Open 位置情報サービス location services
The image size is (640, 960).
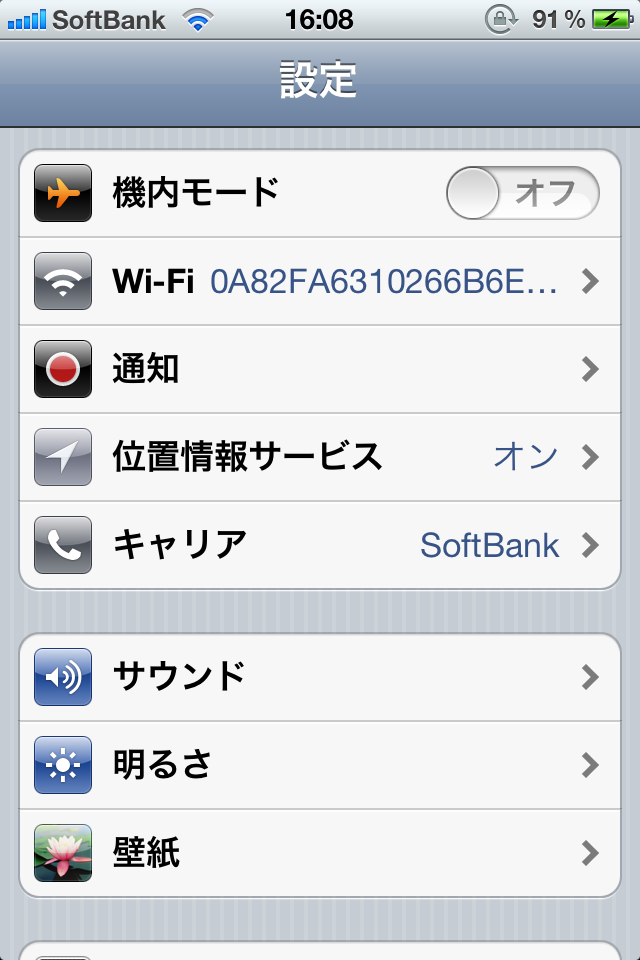click(320, 457)
